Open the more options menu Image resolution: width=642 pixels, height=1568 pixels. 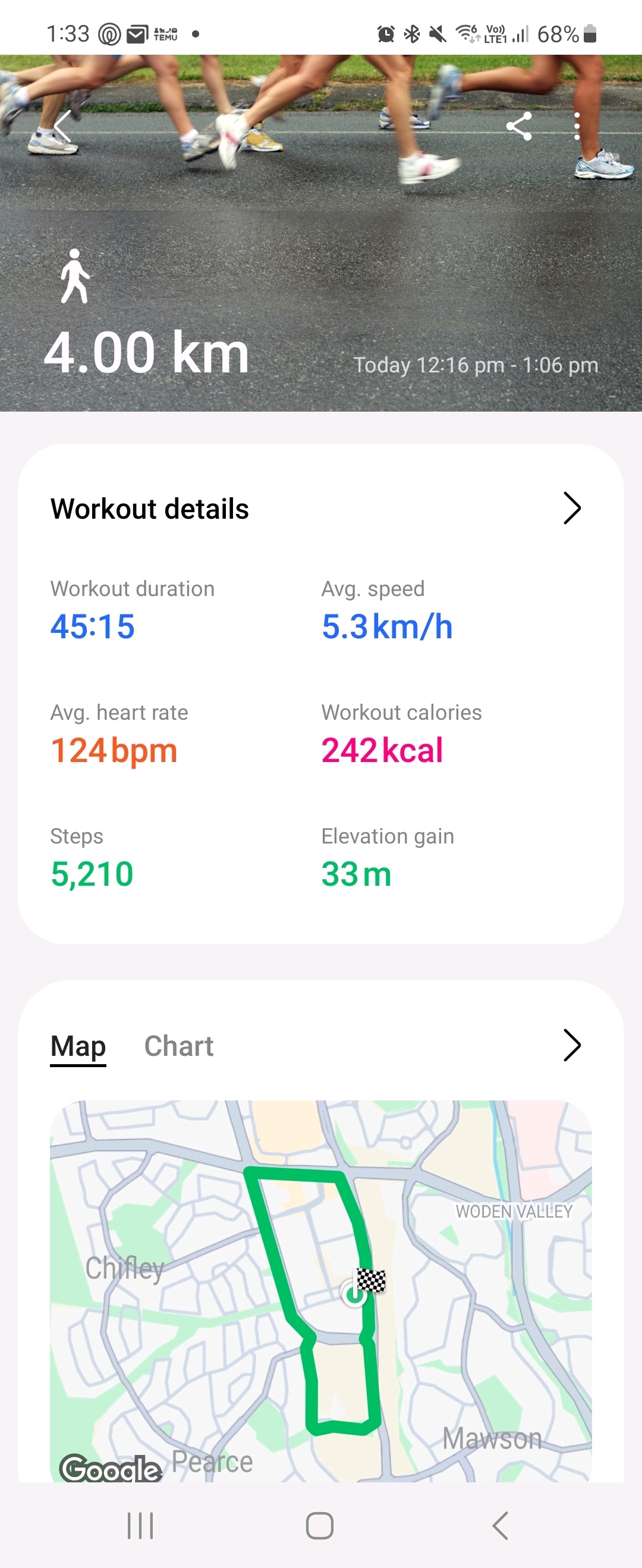(x=576, y=127)
